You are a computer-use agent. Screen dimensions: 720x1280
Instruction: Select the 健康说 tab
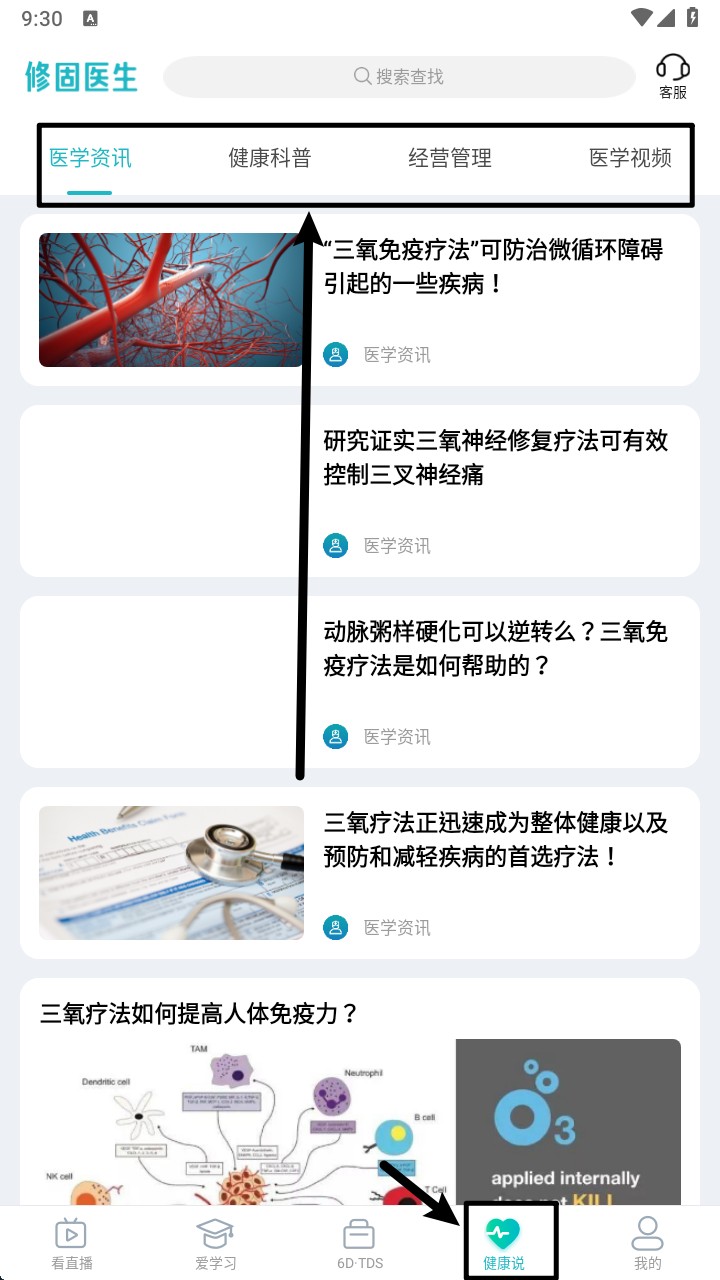pos(504,1243)
